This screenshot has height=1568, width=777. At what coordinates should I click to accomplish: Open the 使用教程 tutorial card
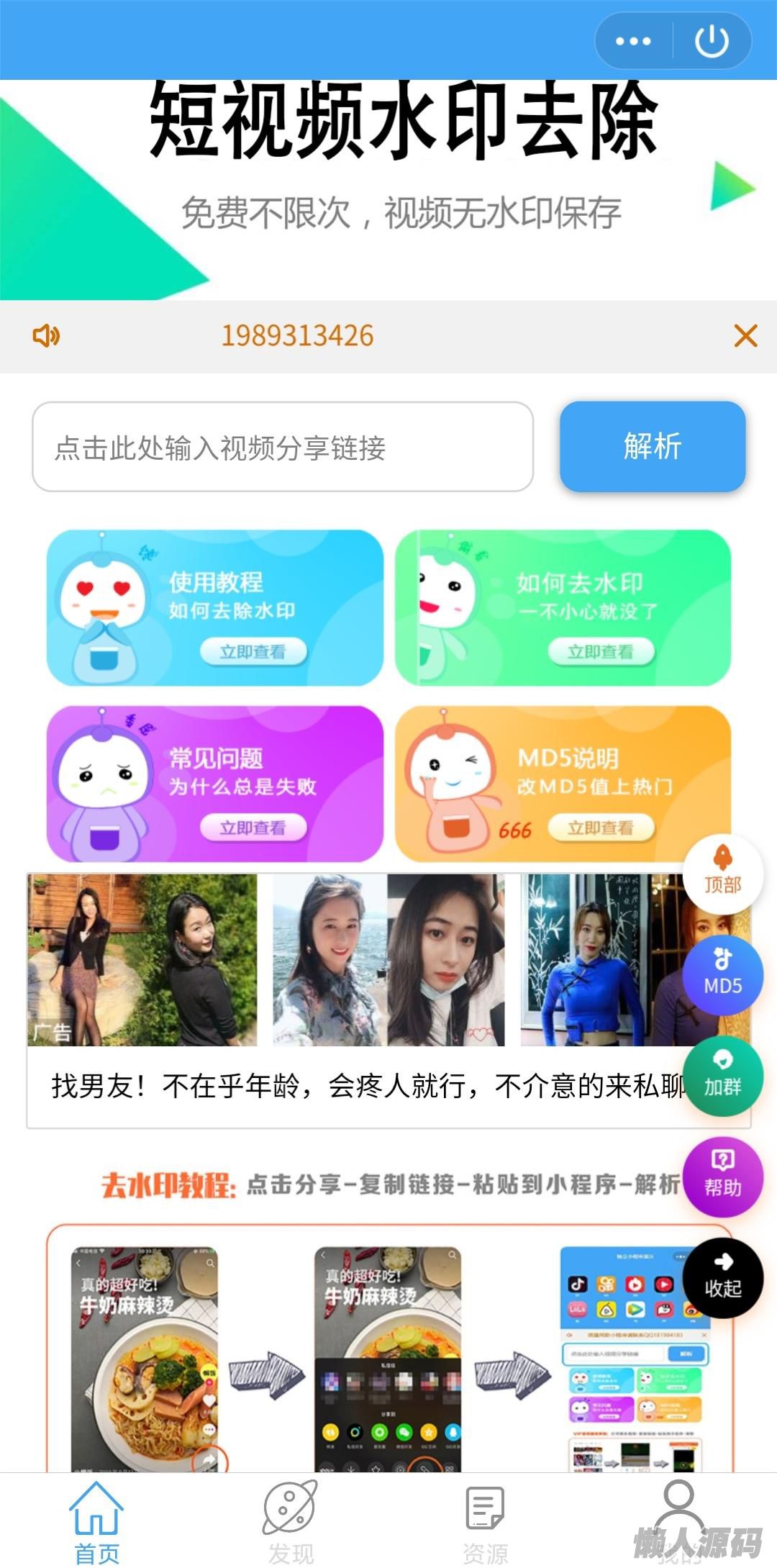(x=214, y=608)
